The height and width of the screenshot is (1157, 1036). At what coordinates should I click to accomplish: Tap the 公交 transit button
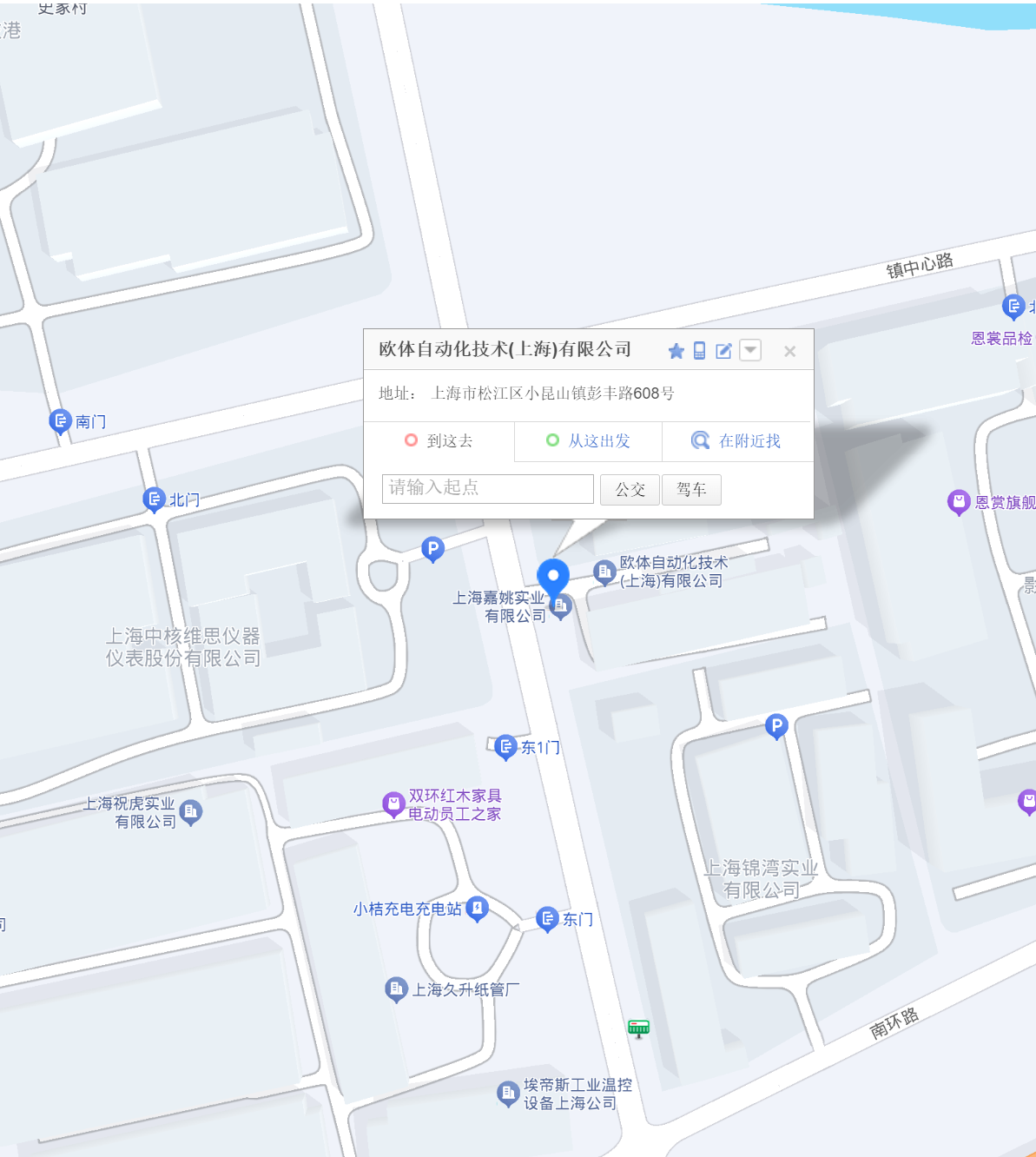point(630,490)
